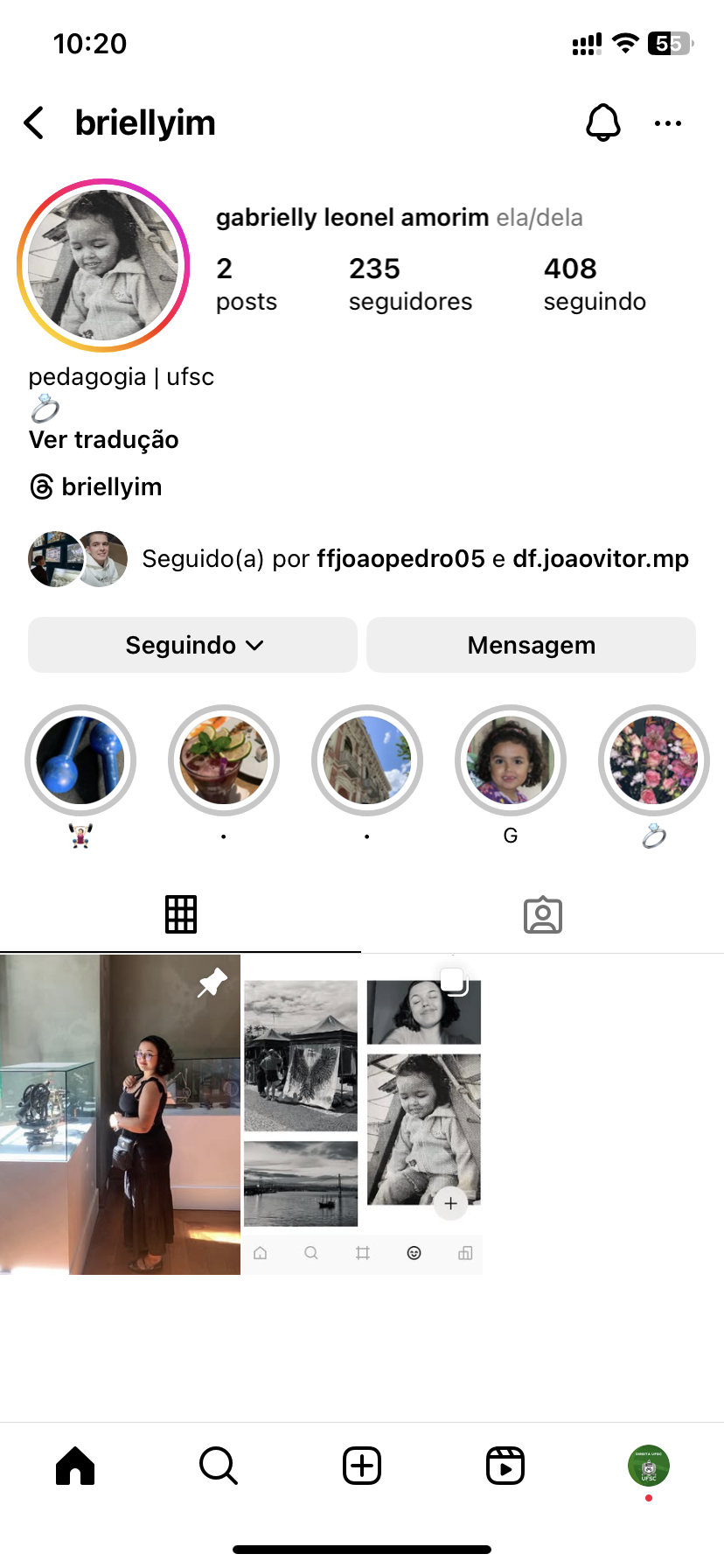View mutual followers ffjoaopedro05 and df.joaovitor.mp
This screenshot has width=724, height=1568.
pos(359,558)
